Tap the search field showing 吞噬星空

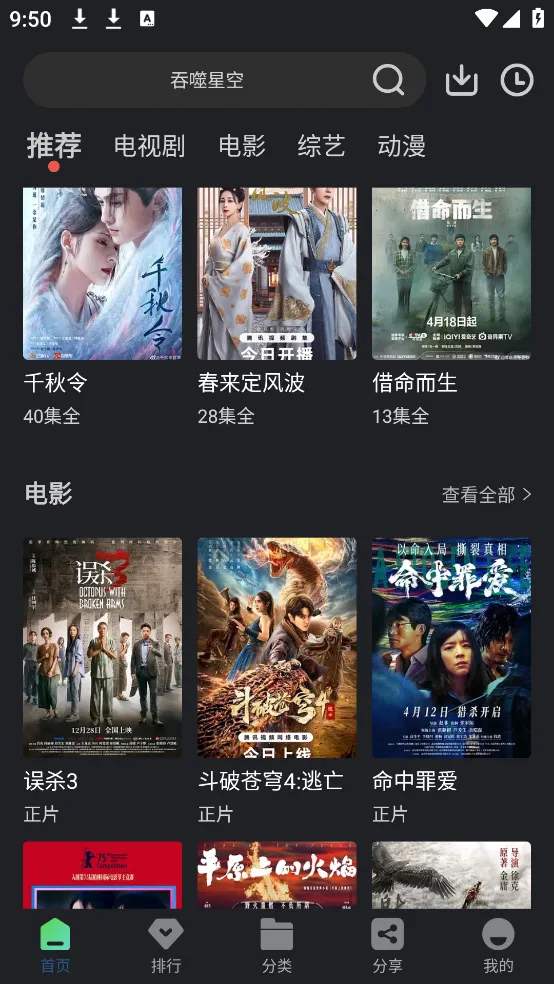point(224,80)
